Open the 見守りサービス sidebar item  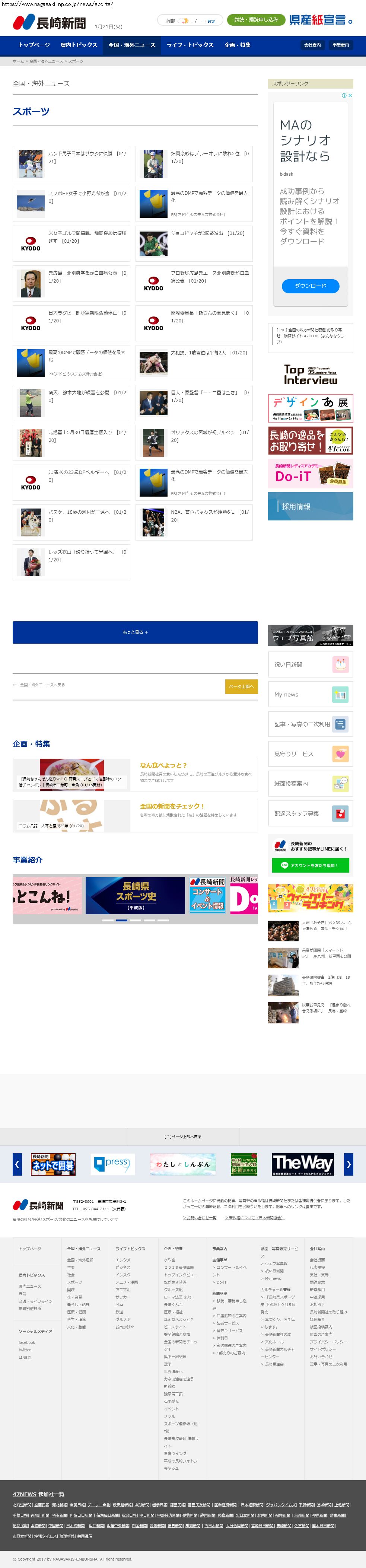pyautogui.click(x=310, y=753)
